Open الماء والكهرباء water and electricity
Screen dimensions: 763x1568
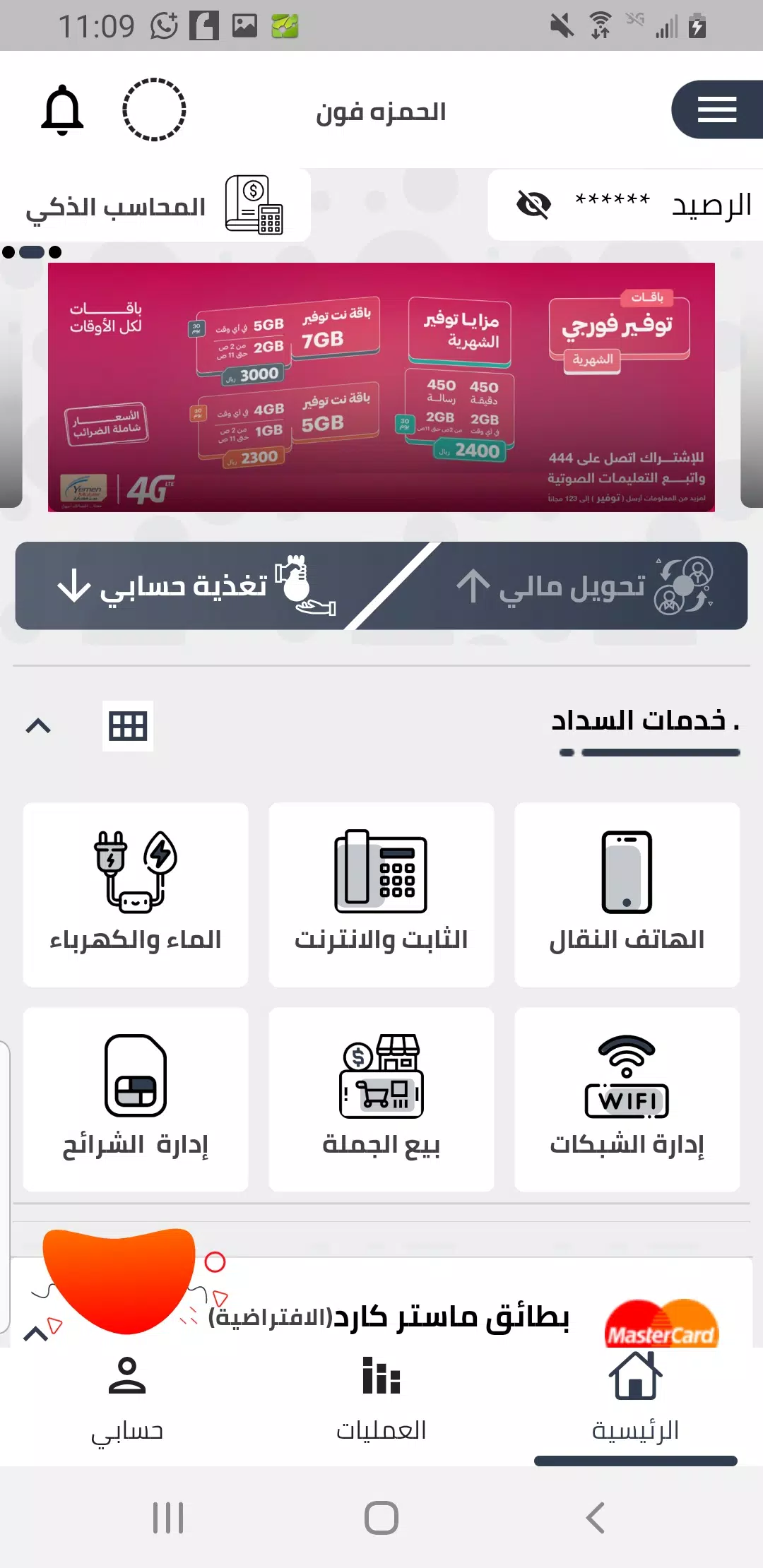pos(136,894)
